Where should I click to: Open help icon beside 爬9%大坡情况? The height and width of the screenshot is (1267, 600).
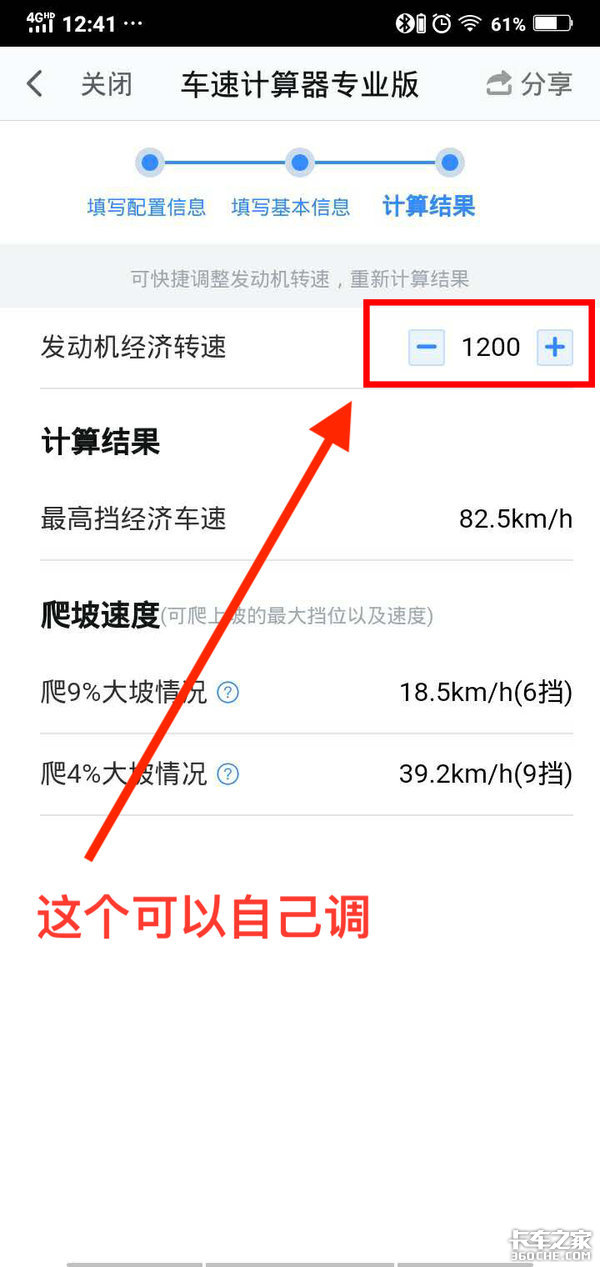pos(228,692)
